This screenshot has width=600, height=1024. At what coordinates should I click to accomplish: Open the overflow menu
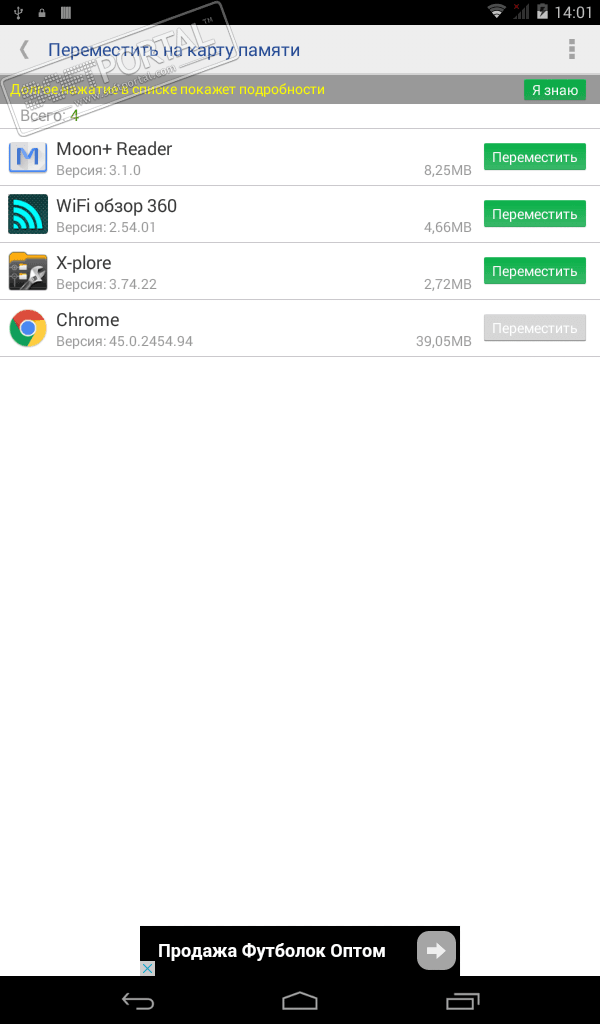pyautogui.click(x=571, y=50)
